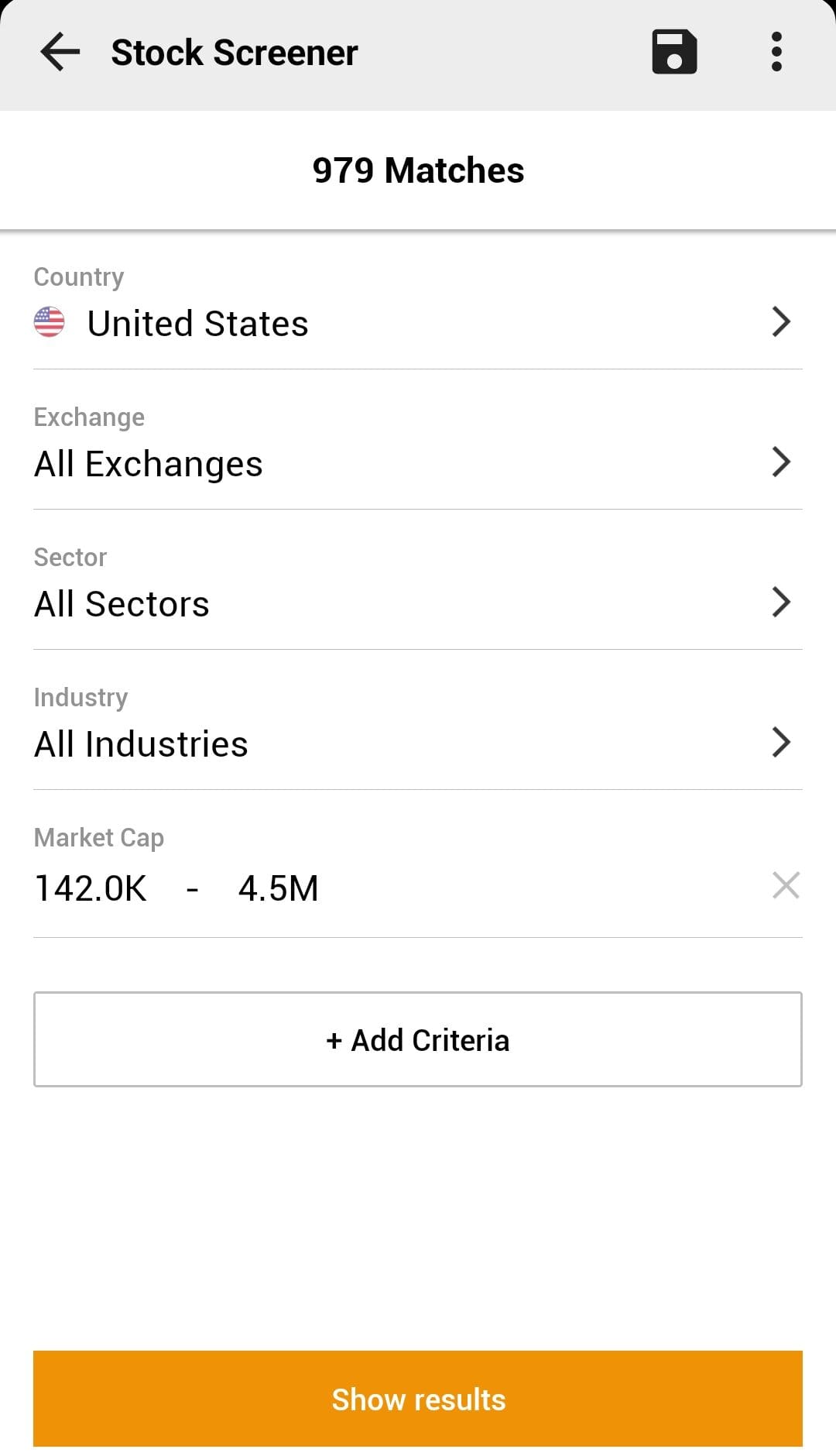Screen dimensions: 836x1456
Task: Tap the 979 Matches counter
Action: pos(418,170)
